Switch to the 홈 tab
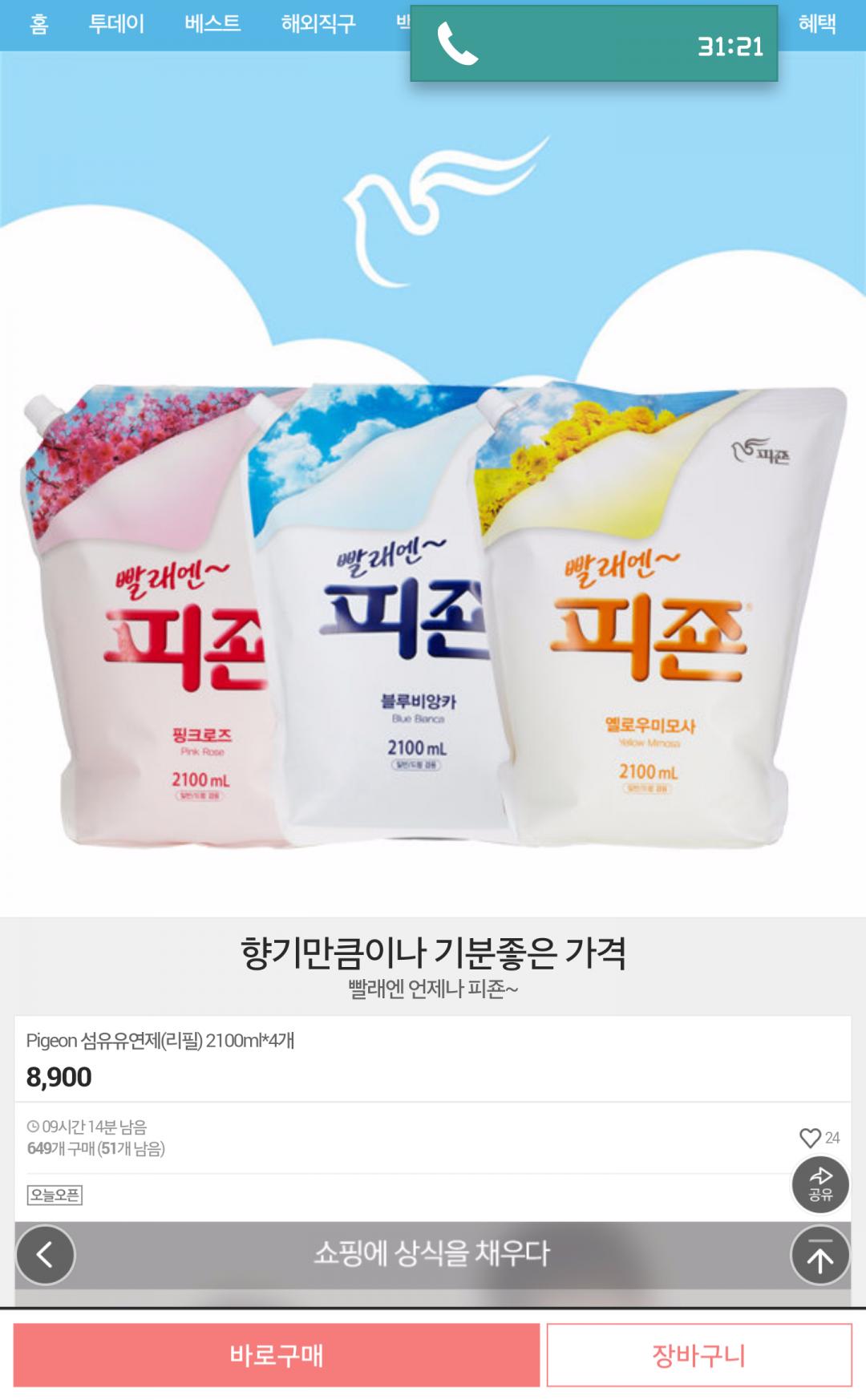 coord(38,24)
